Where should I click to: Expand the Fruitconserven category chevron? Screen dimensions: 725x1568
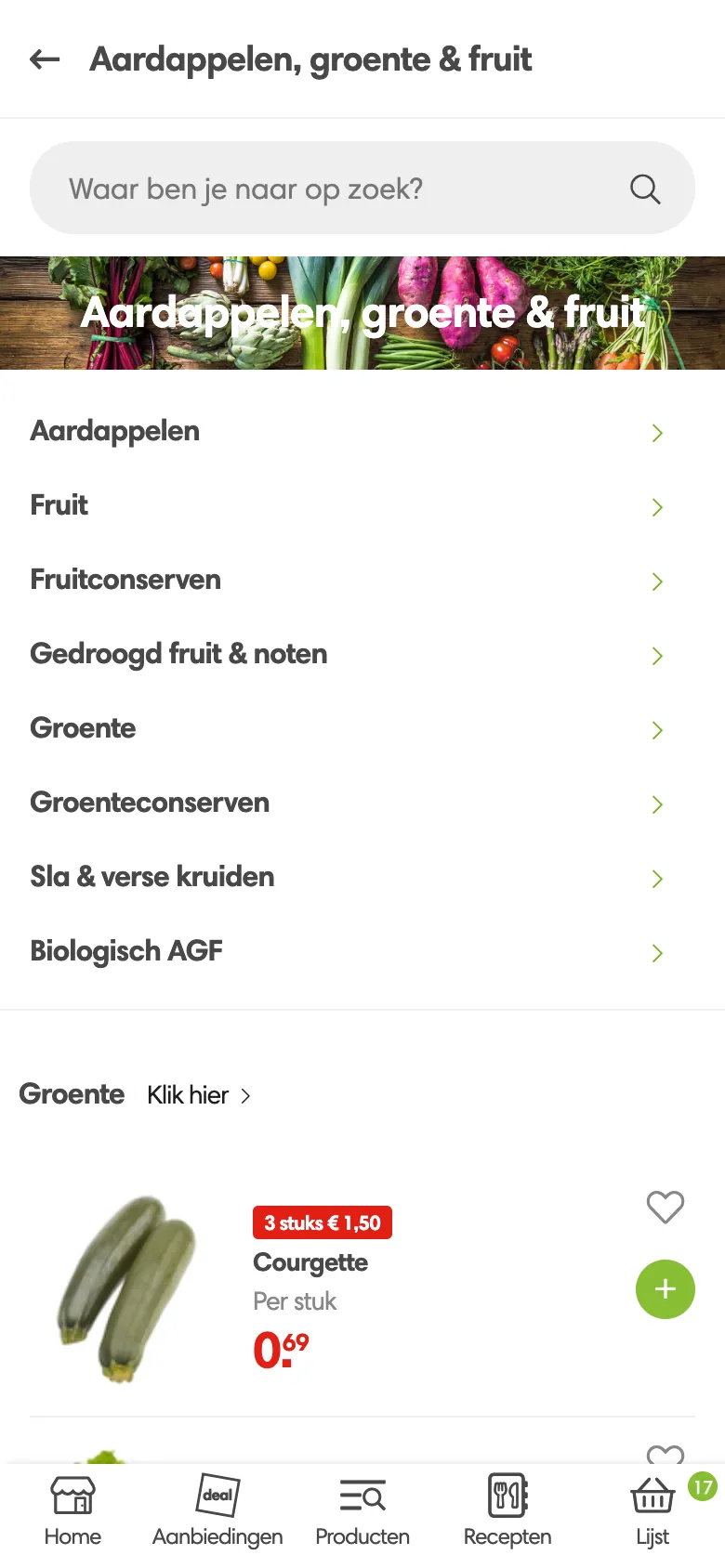(x=657, y=581)
